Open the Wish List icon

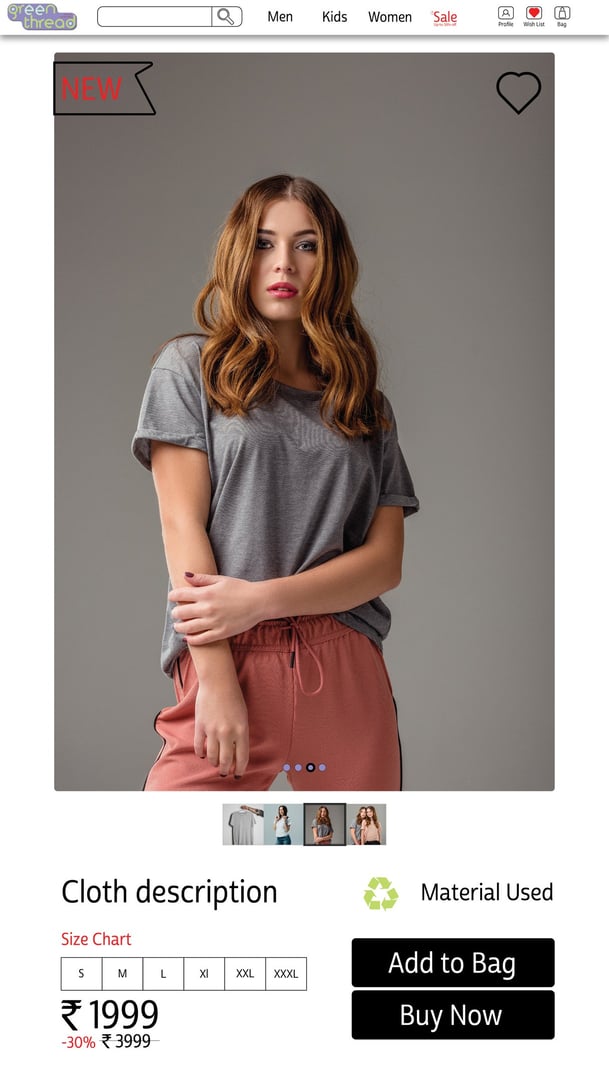[x=534, y=16]
